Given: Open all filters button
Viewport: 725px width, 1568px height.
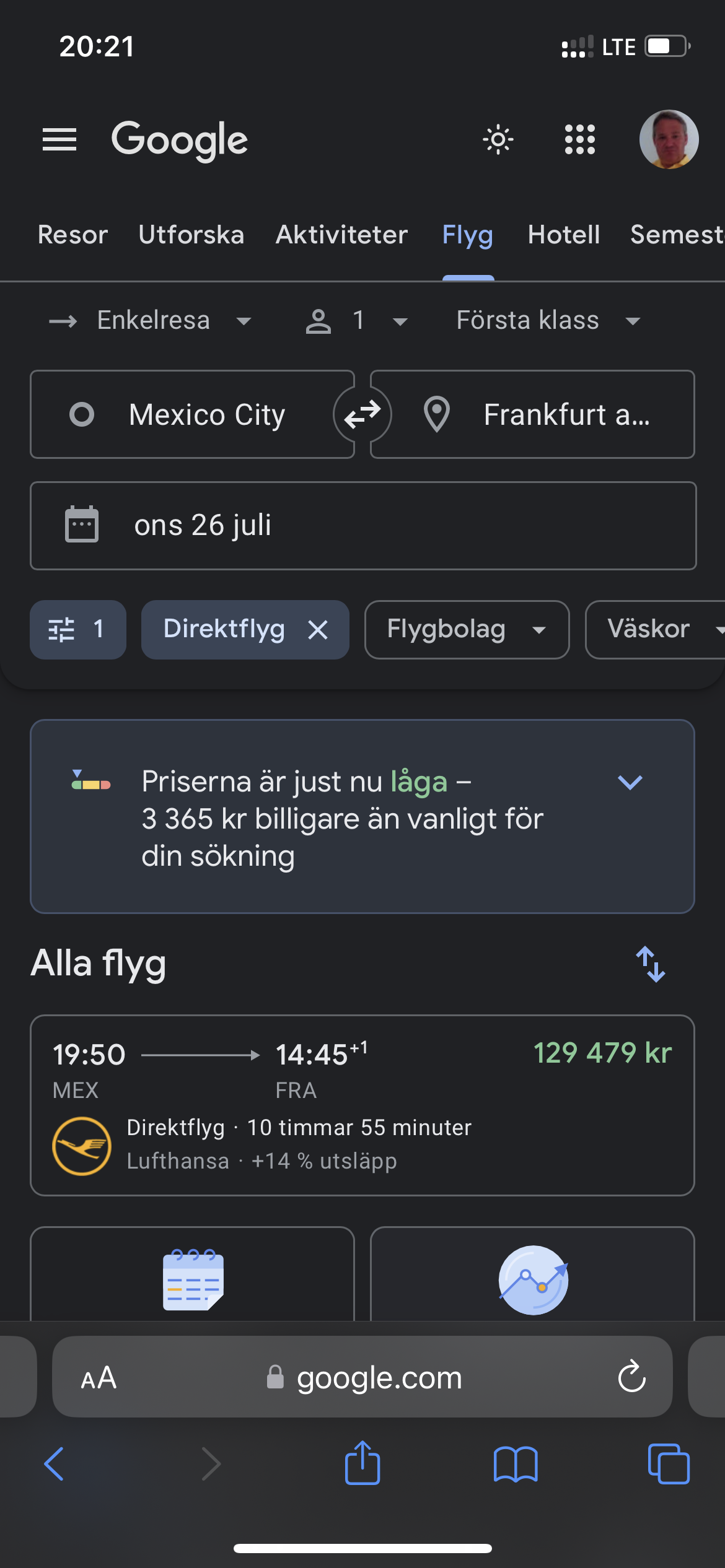Looking at the screenshot, I should click(x=77, y=630).
